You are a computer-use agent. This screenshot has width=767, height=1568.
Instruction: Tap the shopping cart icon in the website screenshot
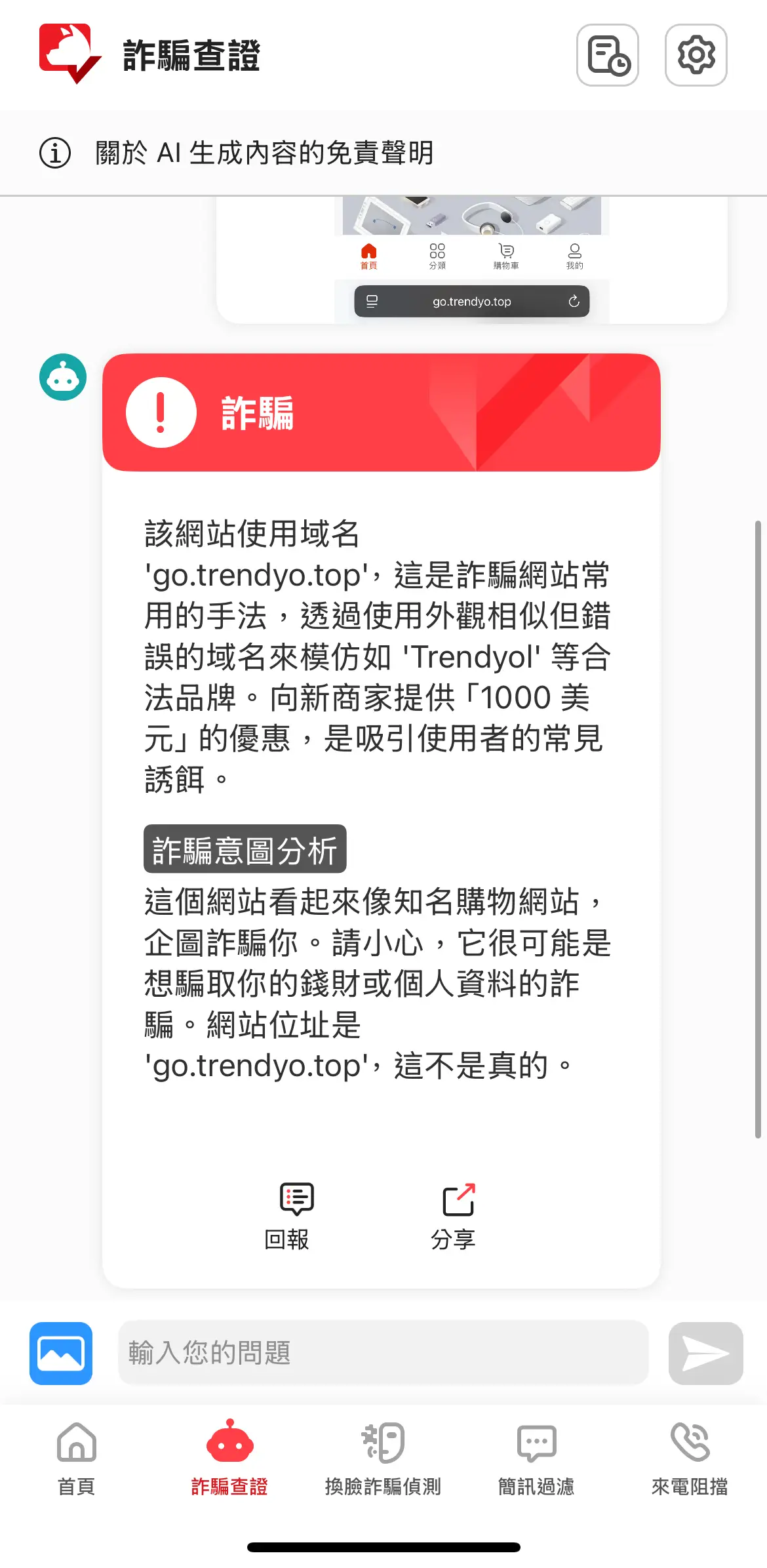(505, 250)
